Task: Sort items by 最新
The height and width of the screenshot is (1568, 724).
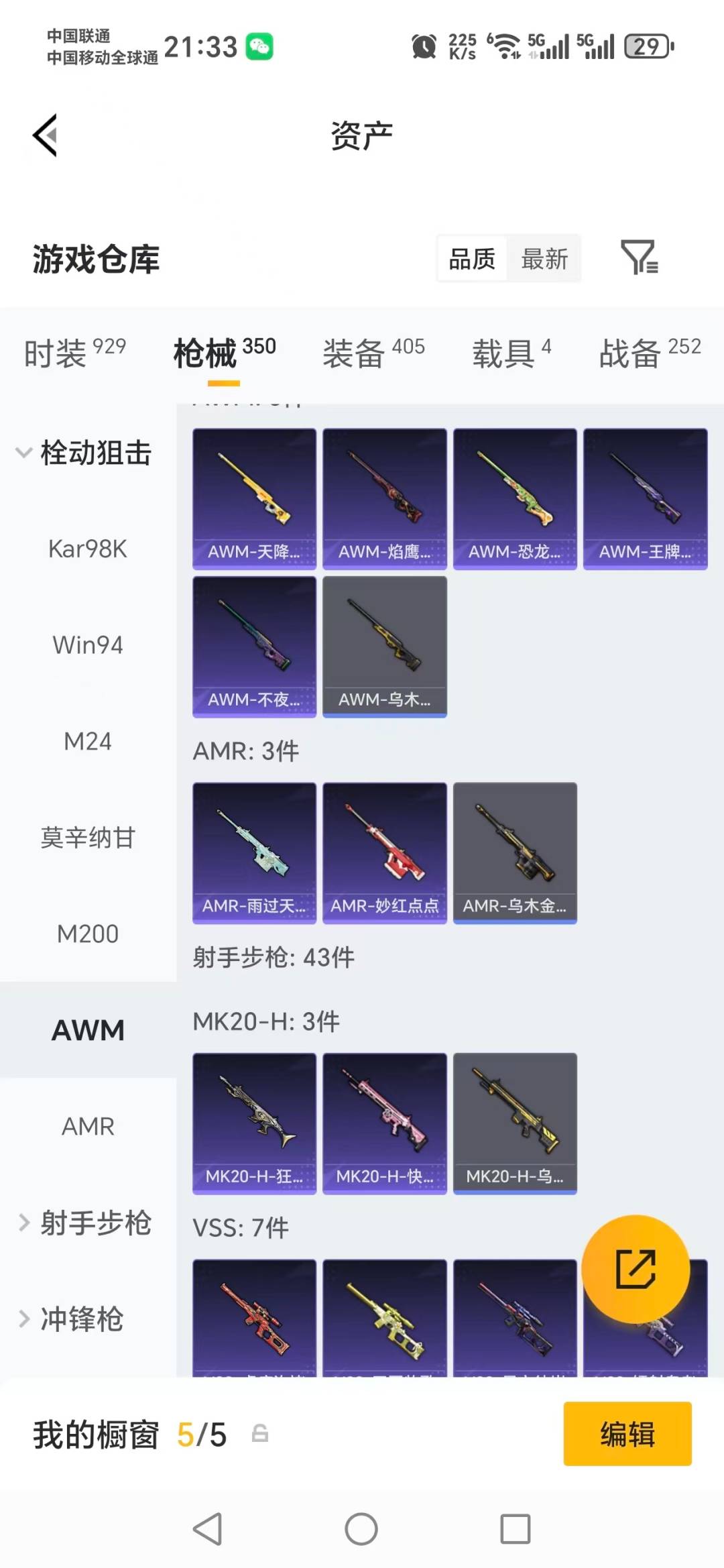Action: tap(544, 259)
